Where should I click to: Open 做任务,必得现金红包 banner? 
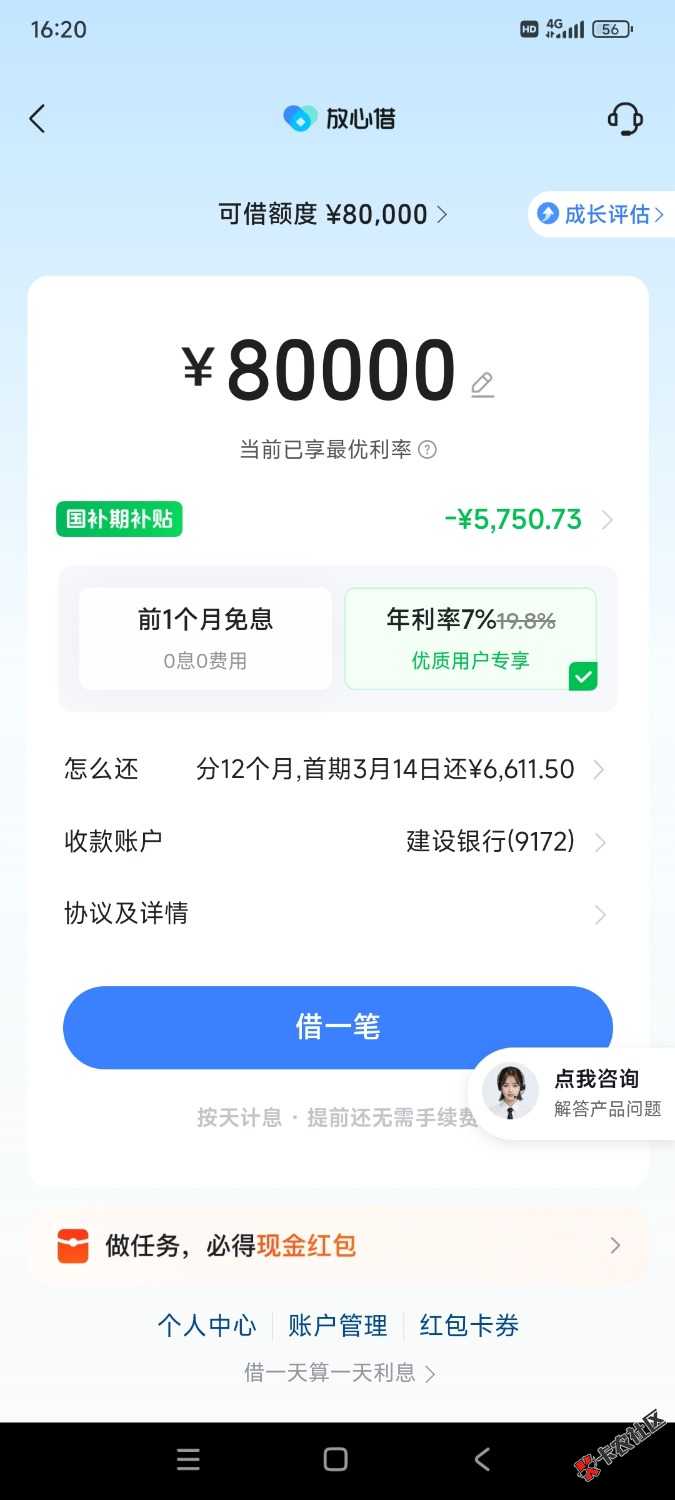click(x=337, y=1246)
